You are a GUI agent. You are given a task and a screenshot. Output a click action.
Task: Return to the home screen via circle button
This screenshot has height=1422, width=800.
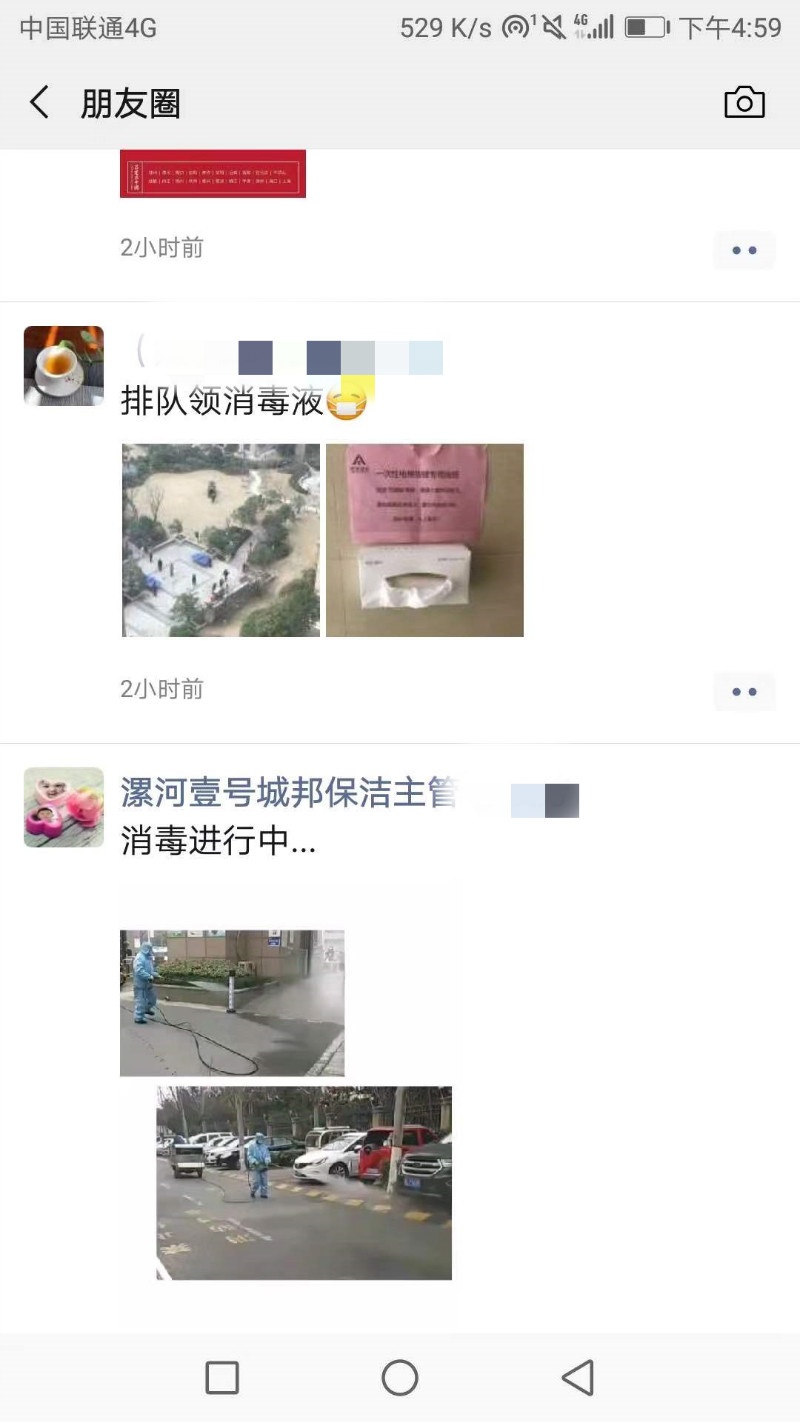tap(400, 1377)
